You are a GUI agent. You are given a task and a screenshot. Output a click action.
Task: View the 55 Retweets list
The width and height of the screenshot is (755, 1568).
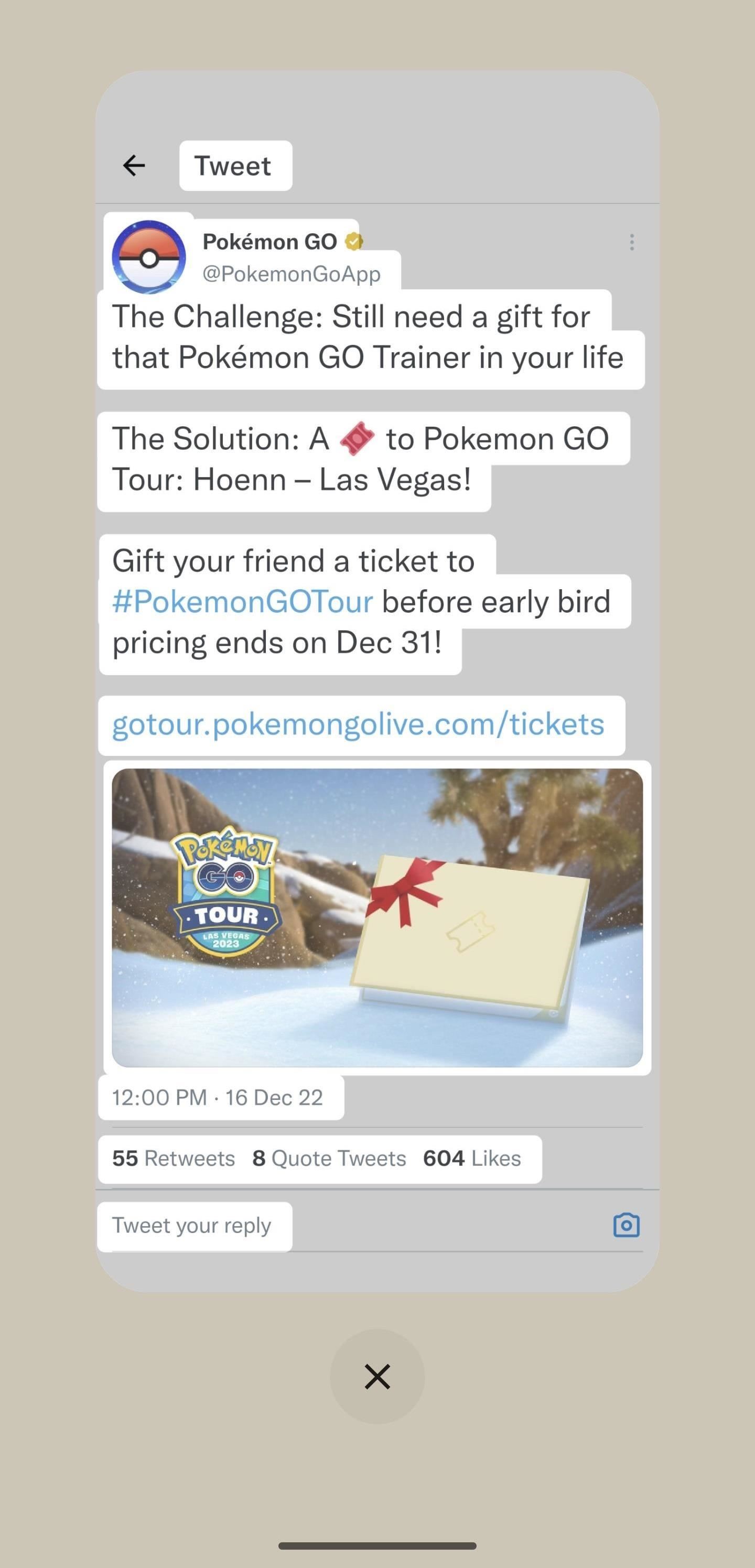174,1159
